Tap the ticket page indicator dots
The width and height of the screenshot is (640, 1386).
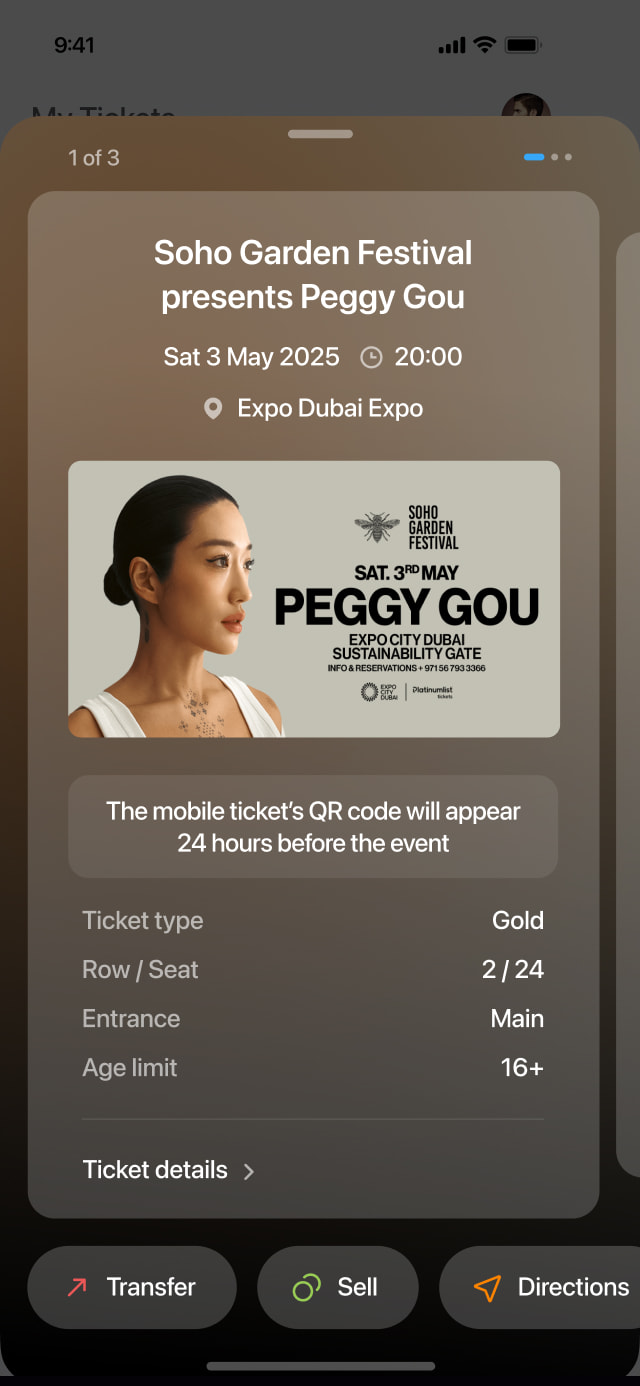548,157
